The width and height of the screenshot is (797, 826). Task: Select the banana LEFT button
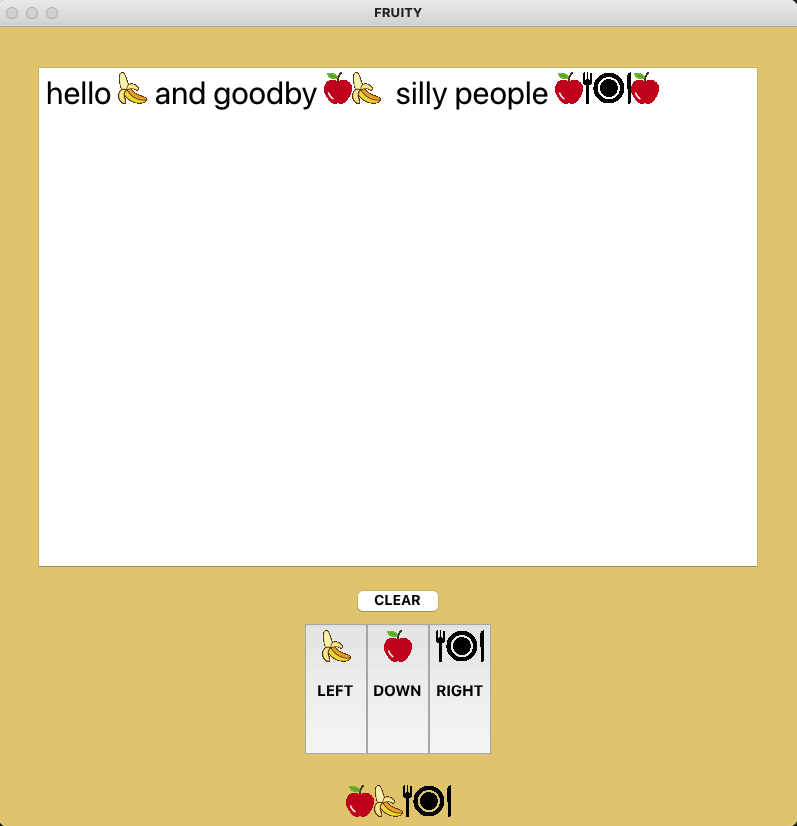coord(336,688)
